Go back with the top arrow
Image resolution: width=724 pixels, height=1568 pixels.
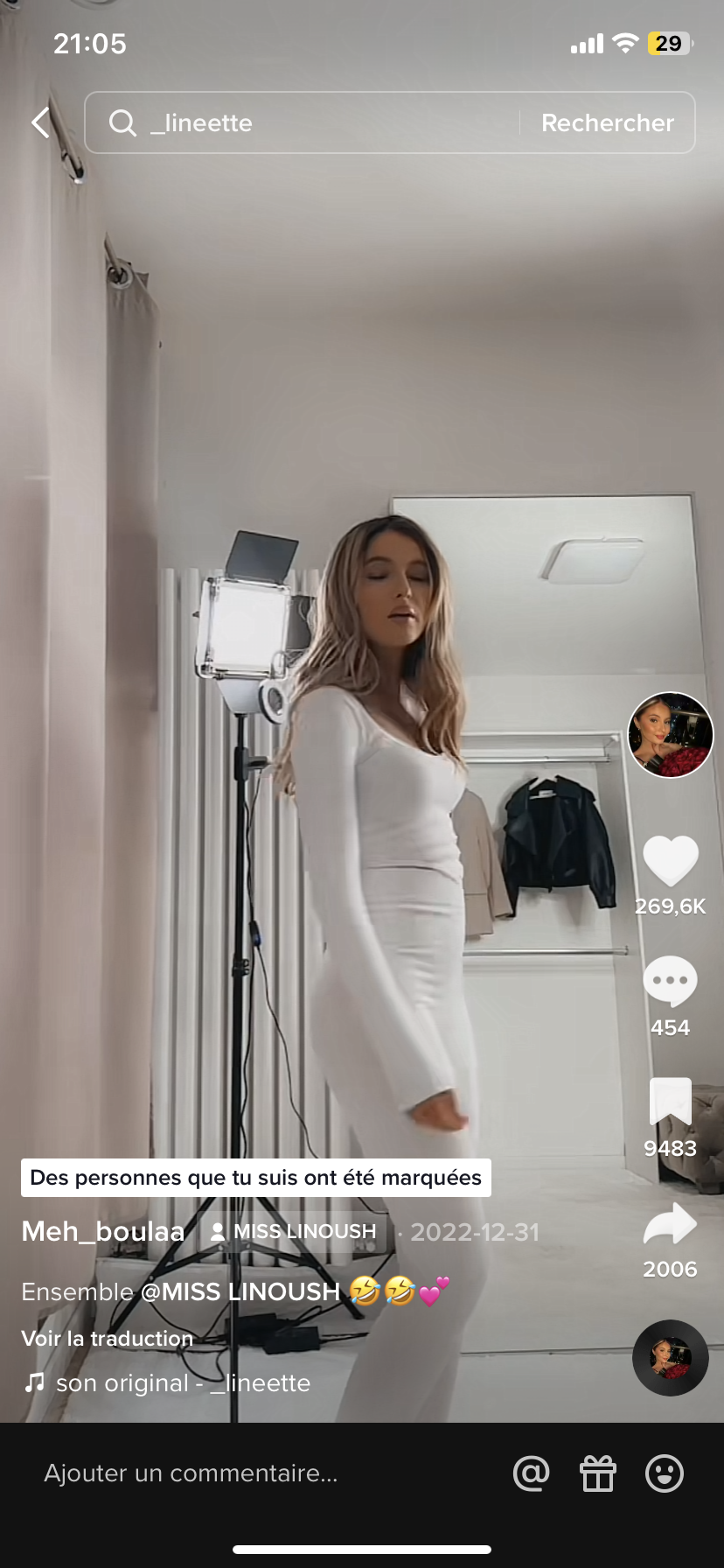point(40,122)
